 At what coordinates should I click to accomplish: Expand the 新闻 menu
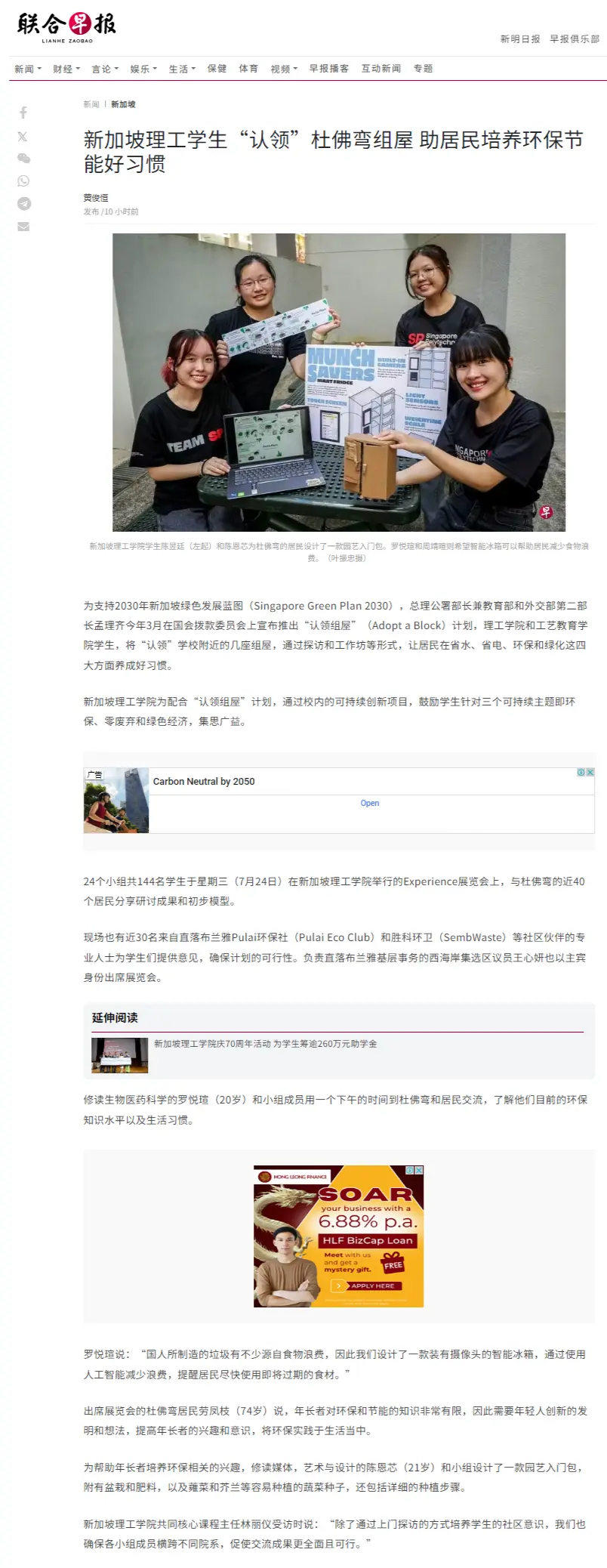pos(28,69)
